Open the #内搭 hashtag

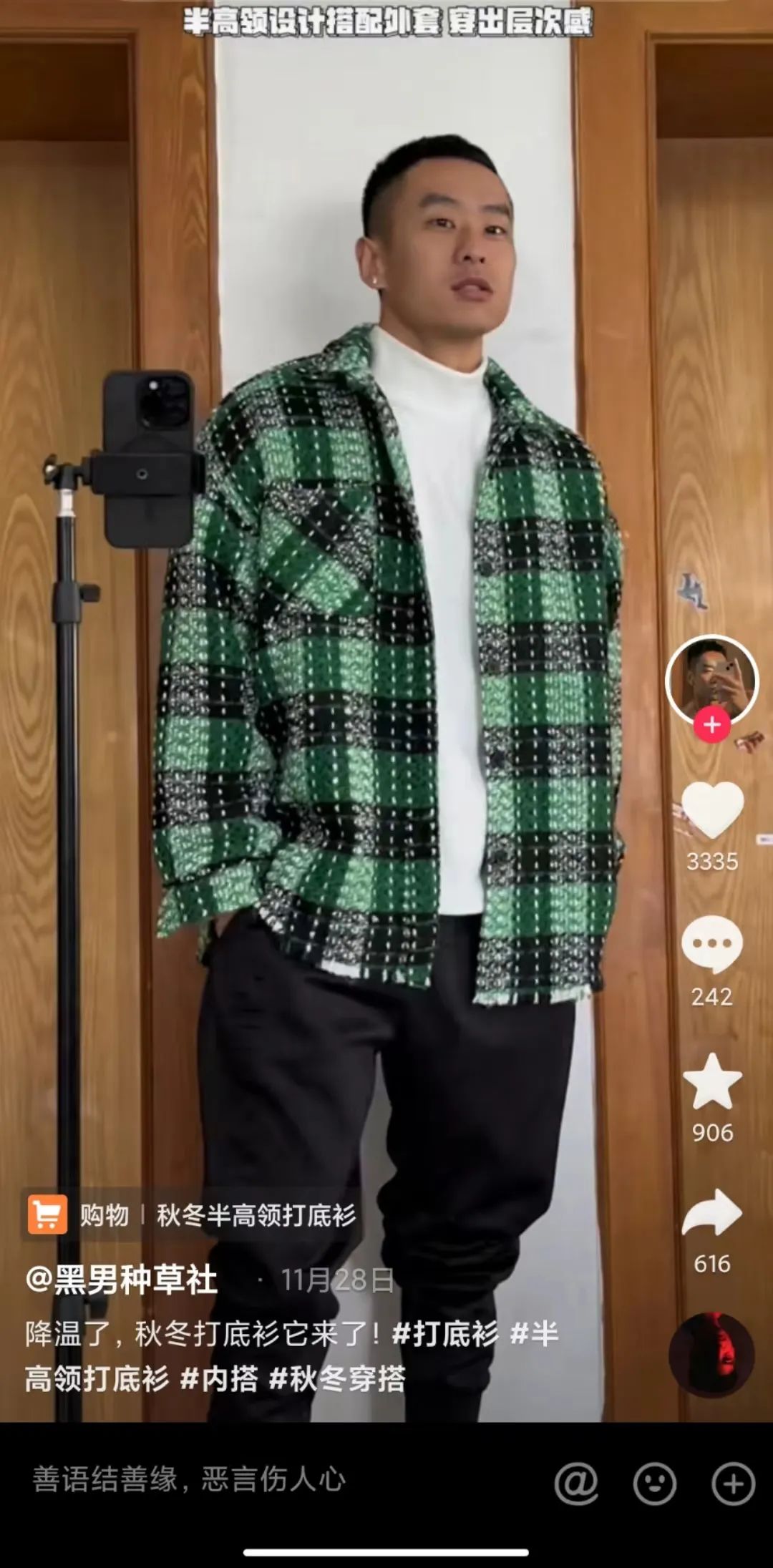[x=219, y=1378]
